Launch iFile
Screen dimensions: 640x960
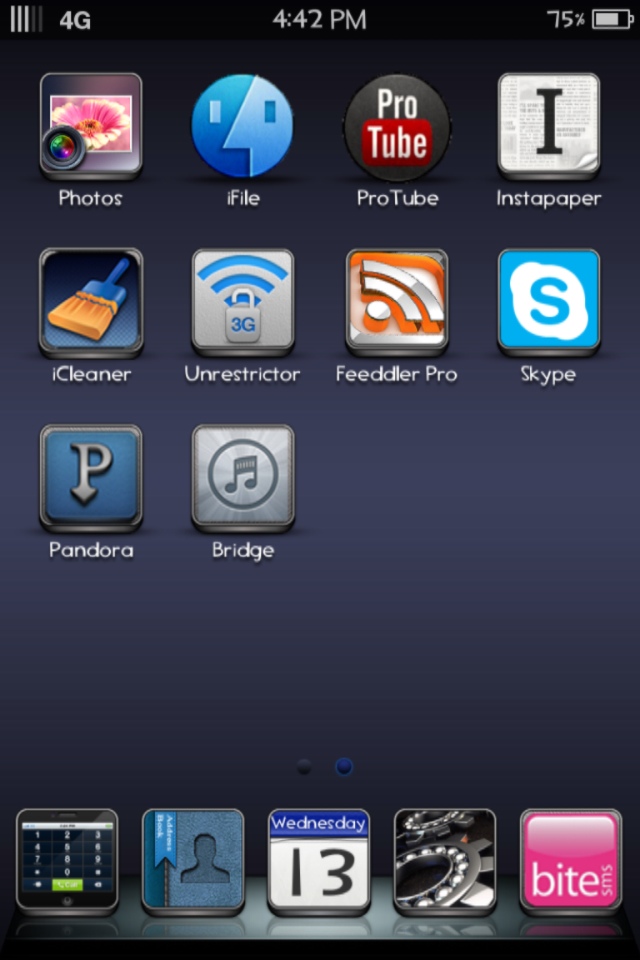[x=242, y=127]
